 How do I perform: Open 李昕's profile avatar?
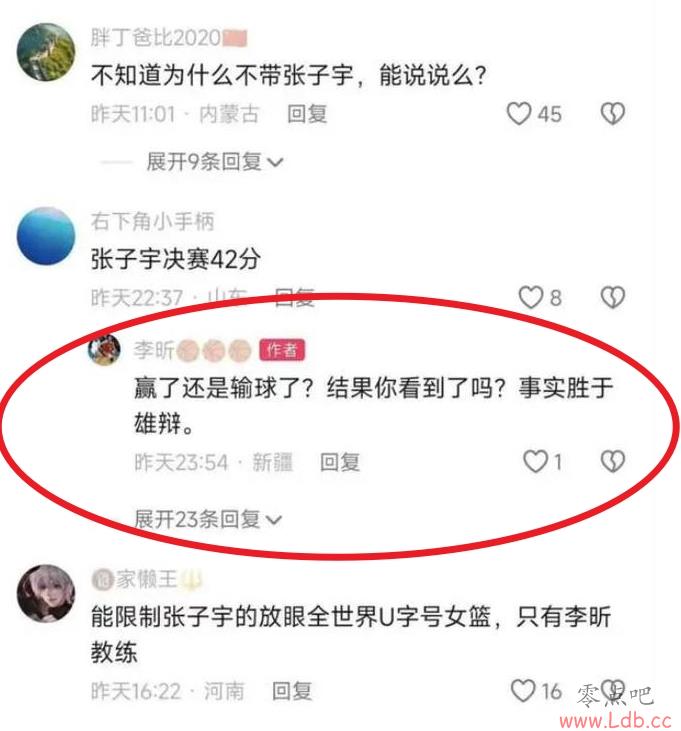pos(105,350)
